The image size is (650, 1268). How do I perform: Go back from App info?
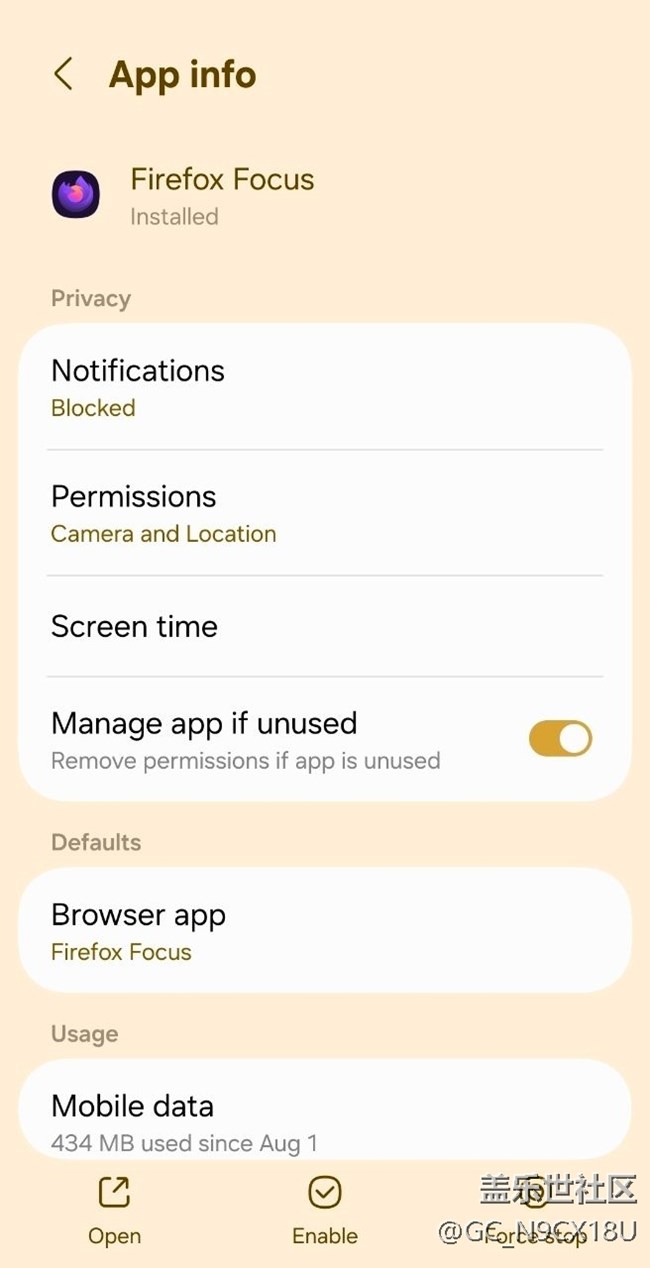(63, 74)
